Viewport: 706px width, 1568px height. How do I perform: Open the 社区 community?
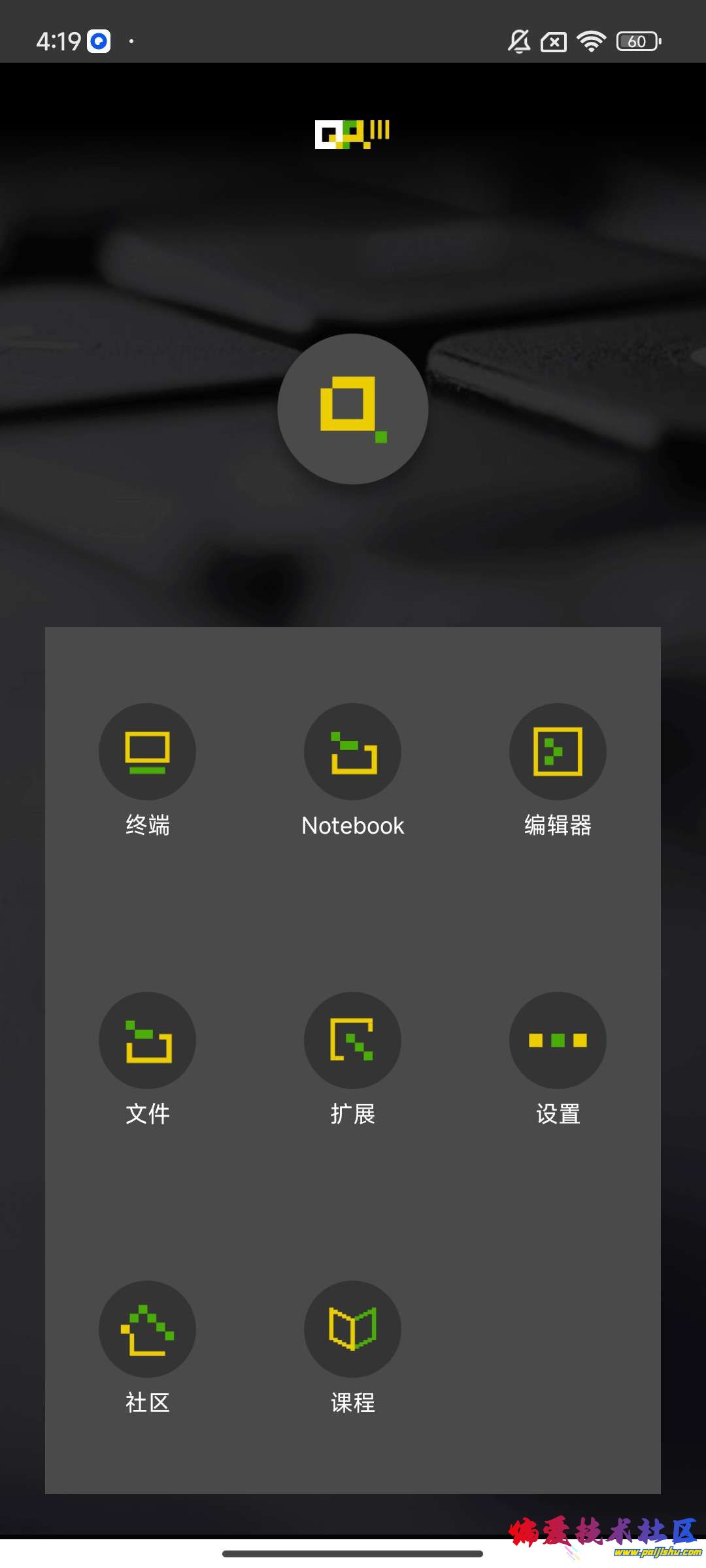pyautogui.click(x=147, y=1329)
